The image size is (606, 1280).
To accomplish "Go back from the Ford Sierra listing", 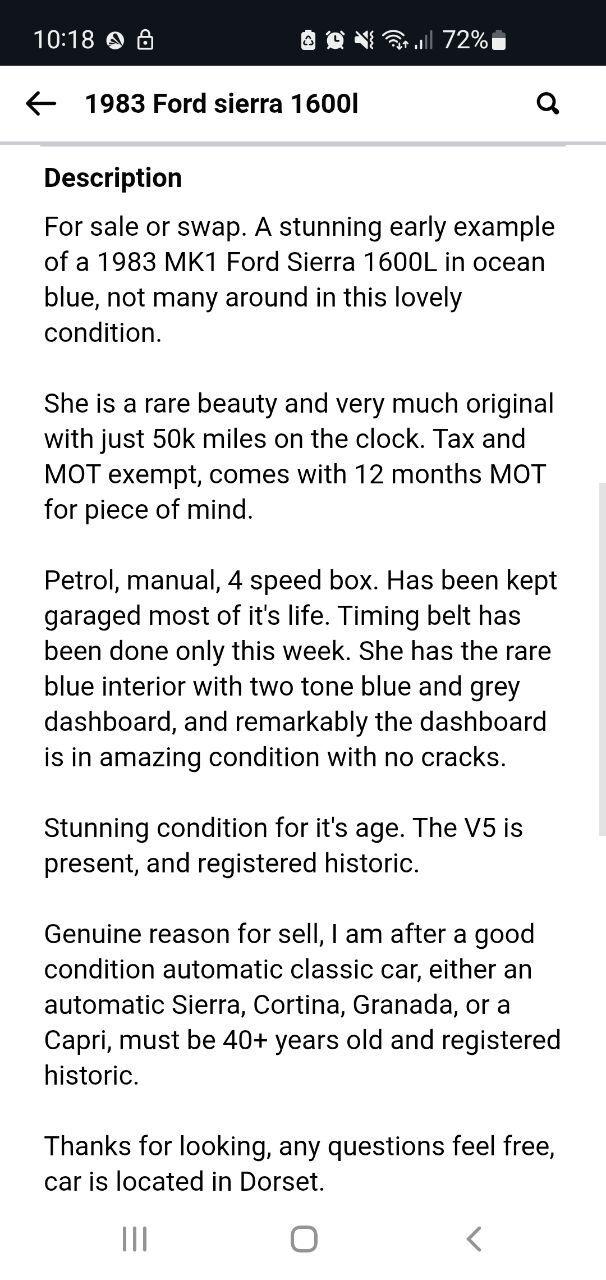I will point(40,103).
